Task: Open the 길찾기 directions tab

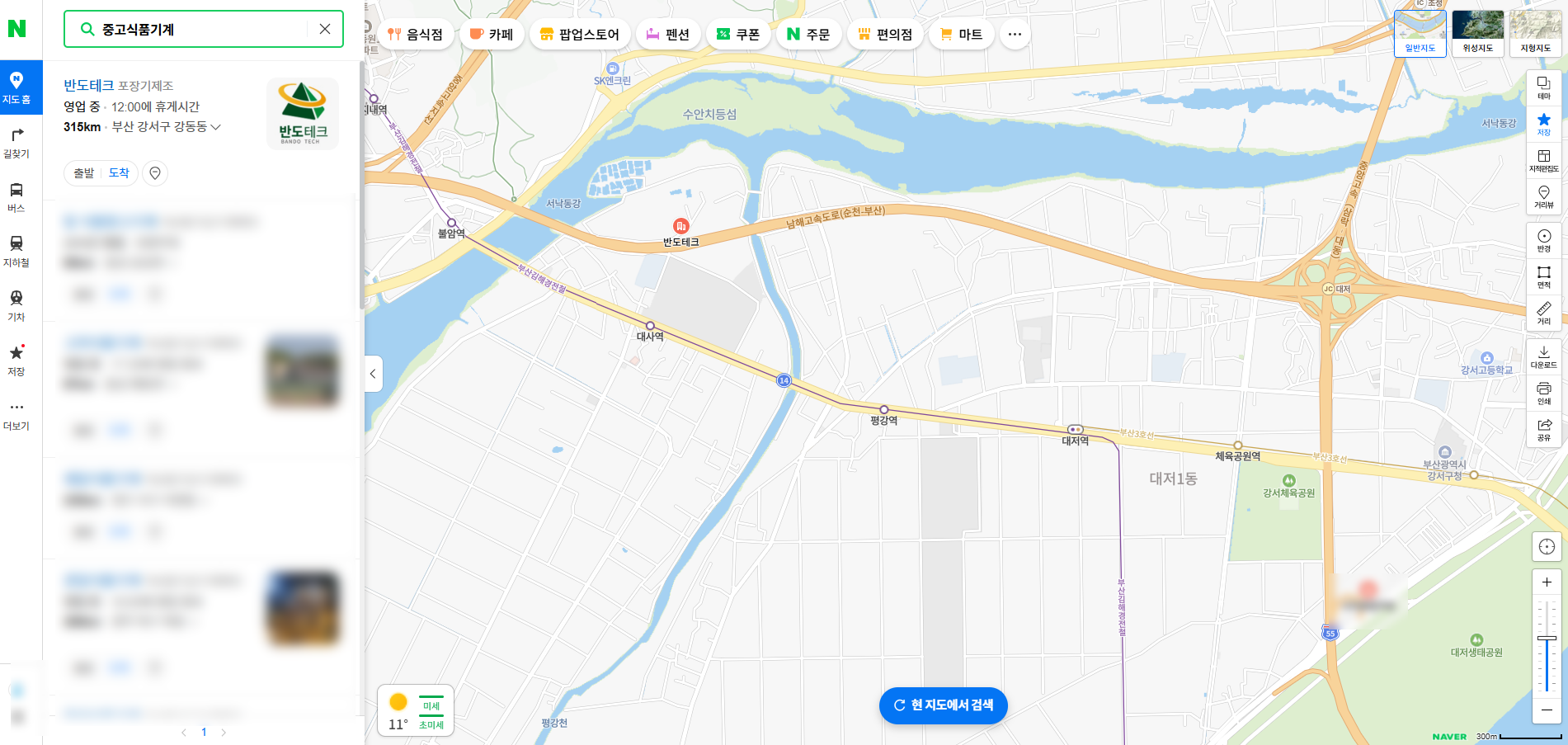Action: pyautogui.click(x=16, y=142)
